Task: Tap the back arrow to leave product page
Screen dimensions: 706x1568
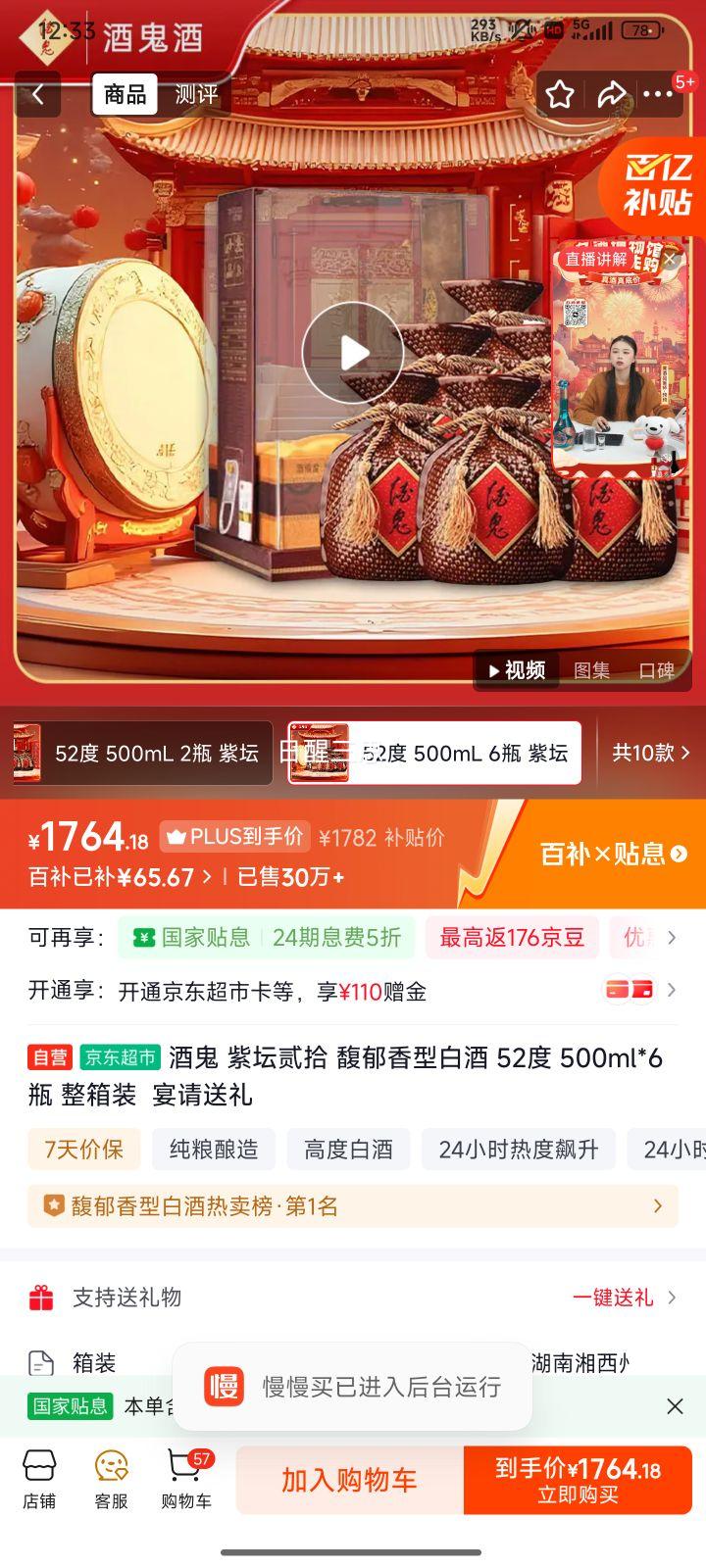Action: tap(37, 94)
